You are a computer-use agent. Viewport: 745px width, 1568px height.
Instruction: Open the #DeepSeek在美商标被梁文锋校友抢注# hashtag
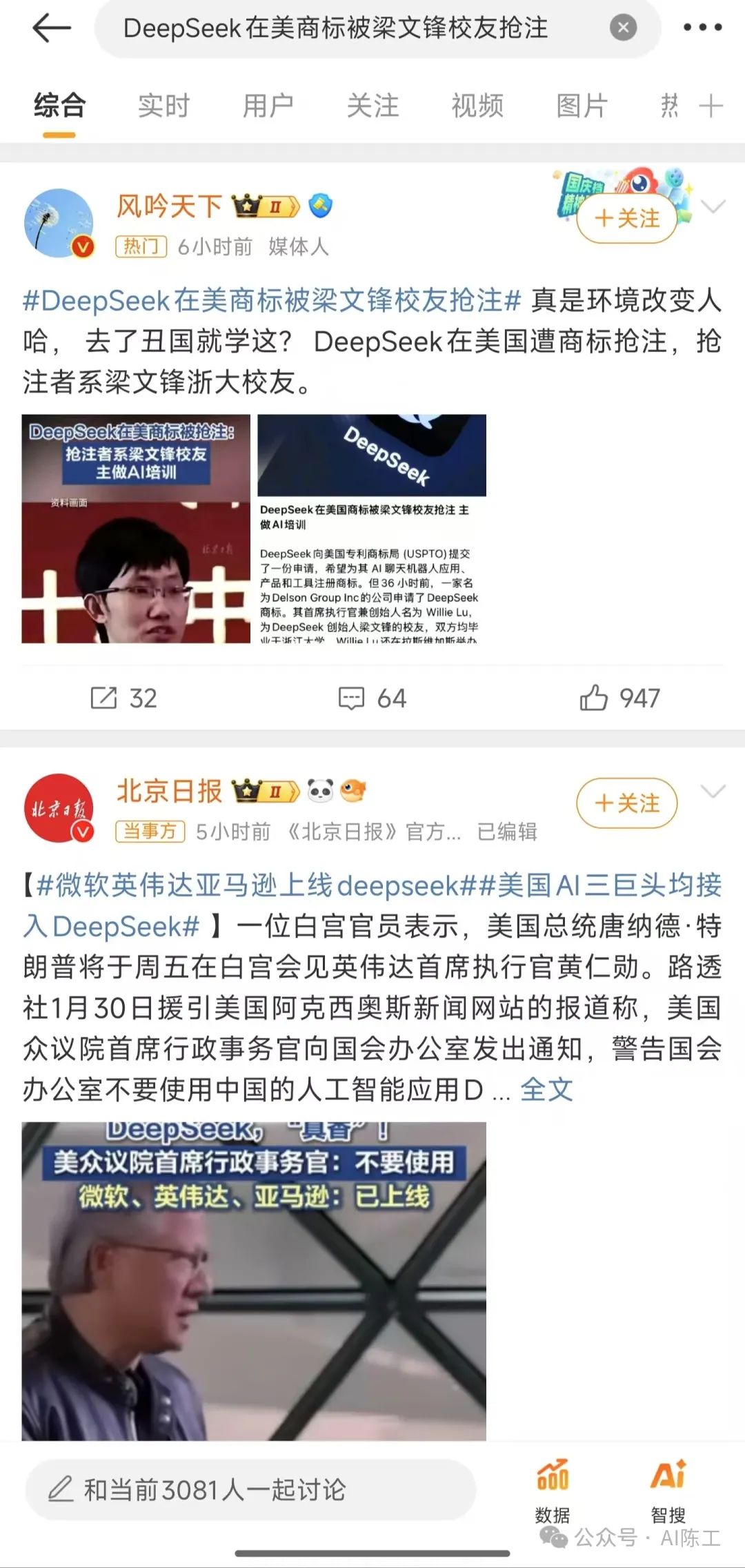click(x=272, y=301)
